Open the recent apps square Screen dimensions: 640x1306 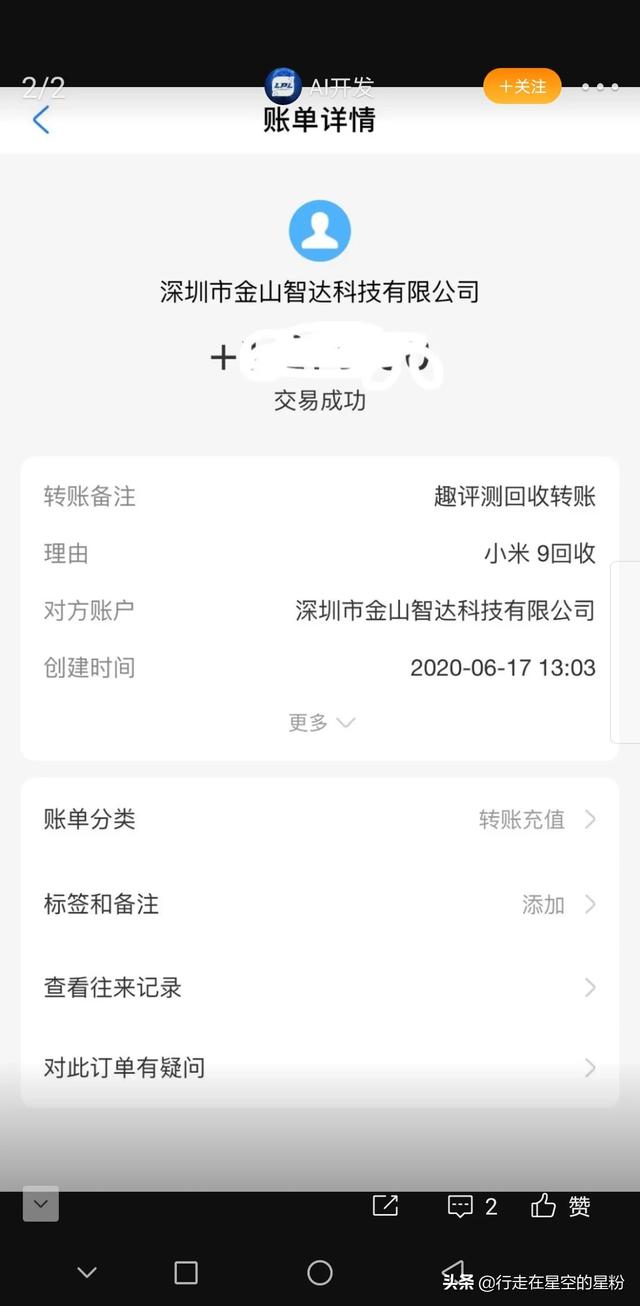pos(186,1272)
